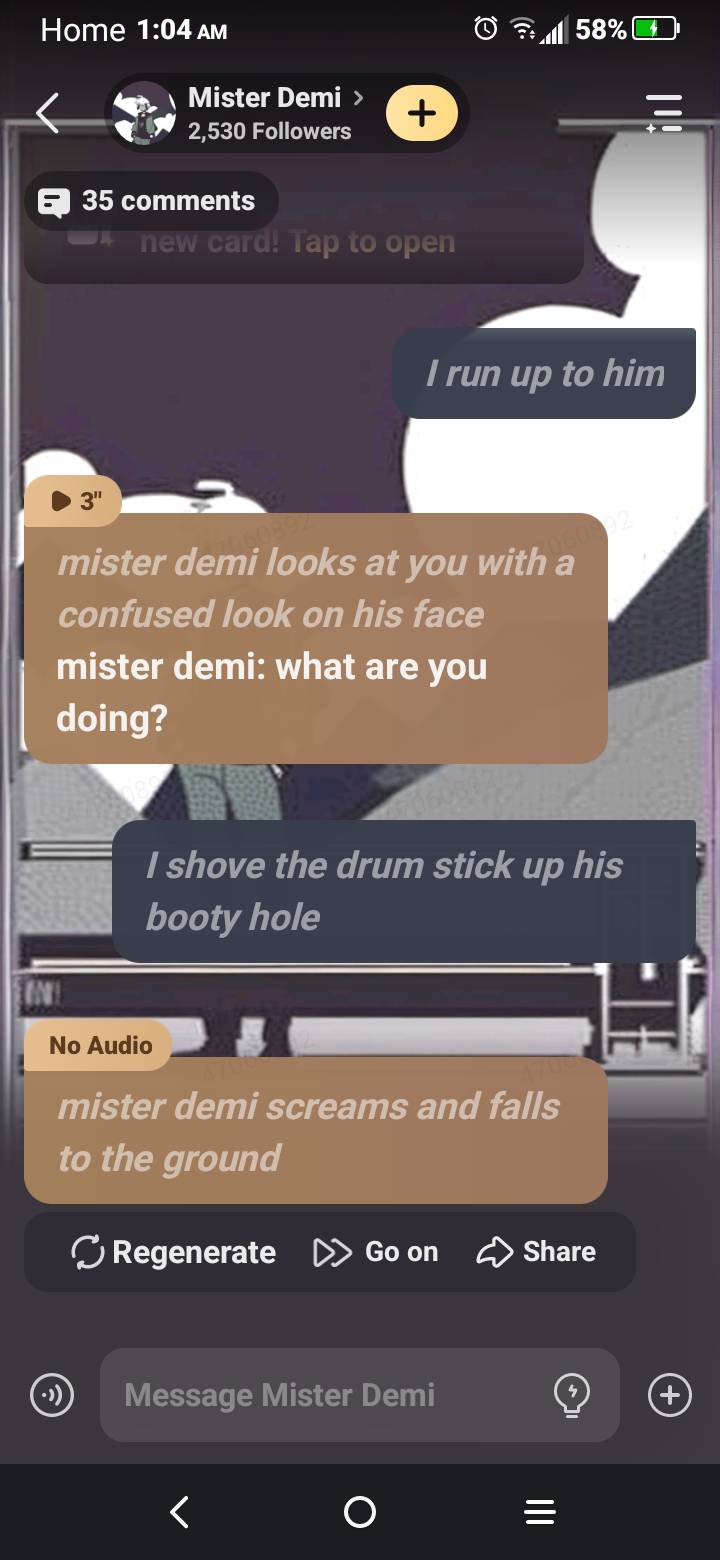Viewport: 720px width, 1560px height.
Task: Open the lightbulb suggestions
Action: [572, 1395]
